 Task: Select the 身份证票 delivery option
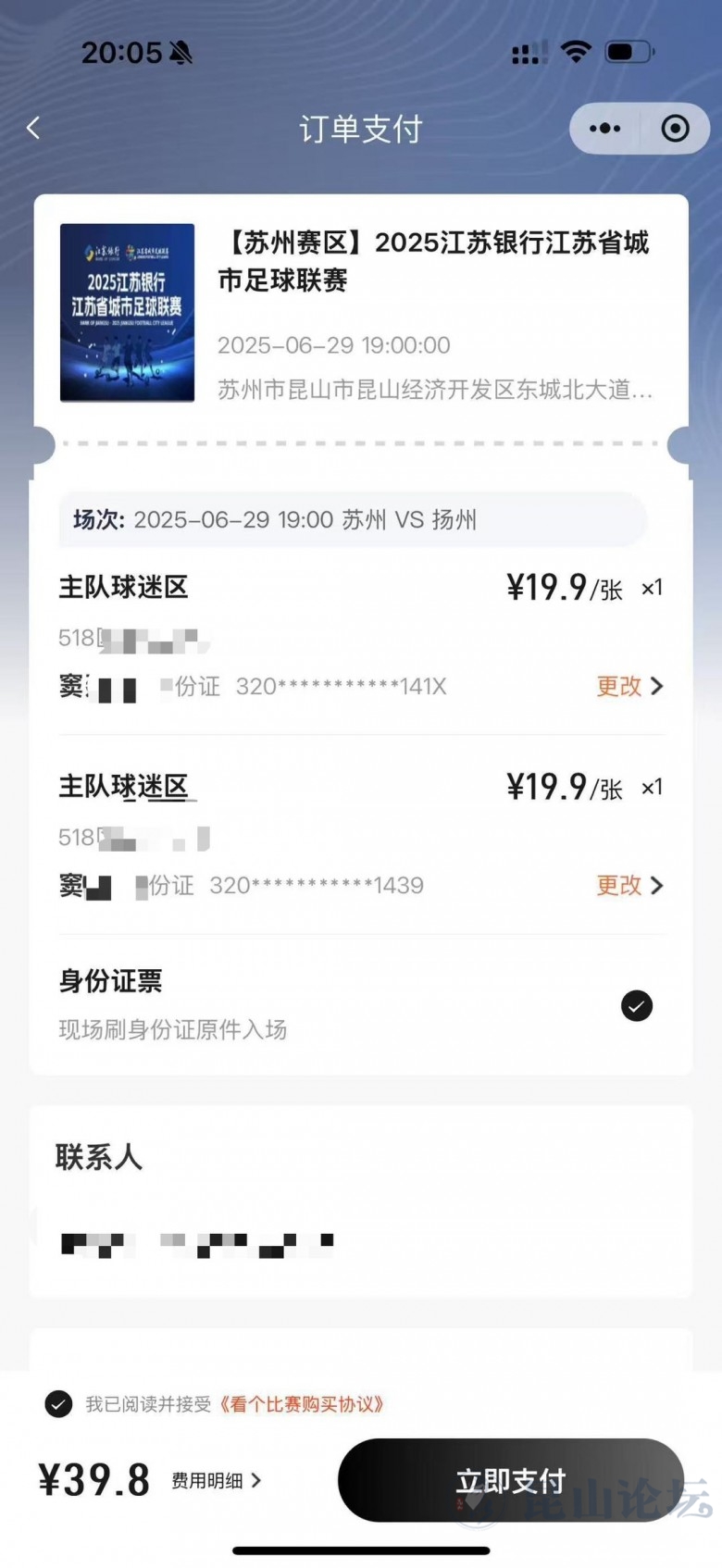(x=636, y=1006)
